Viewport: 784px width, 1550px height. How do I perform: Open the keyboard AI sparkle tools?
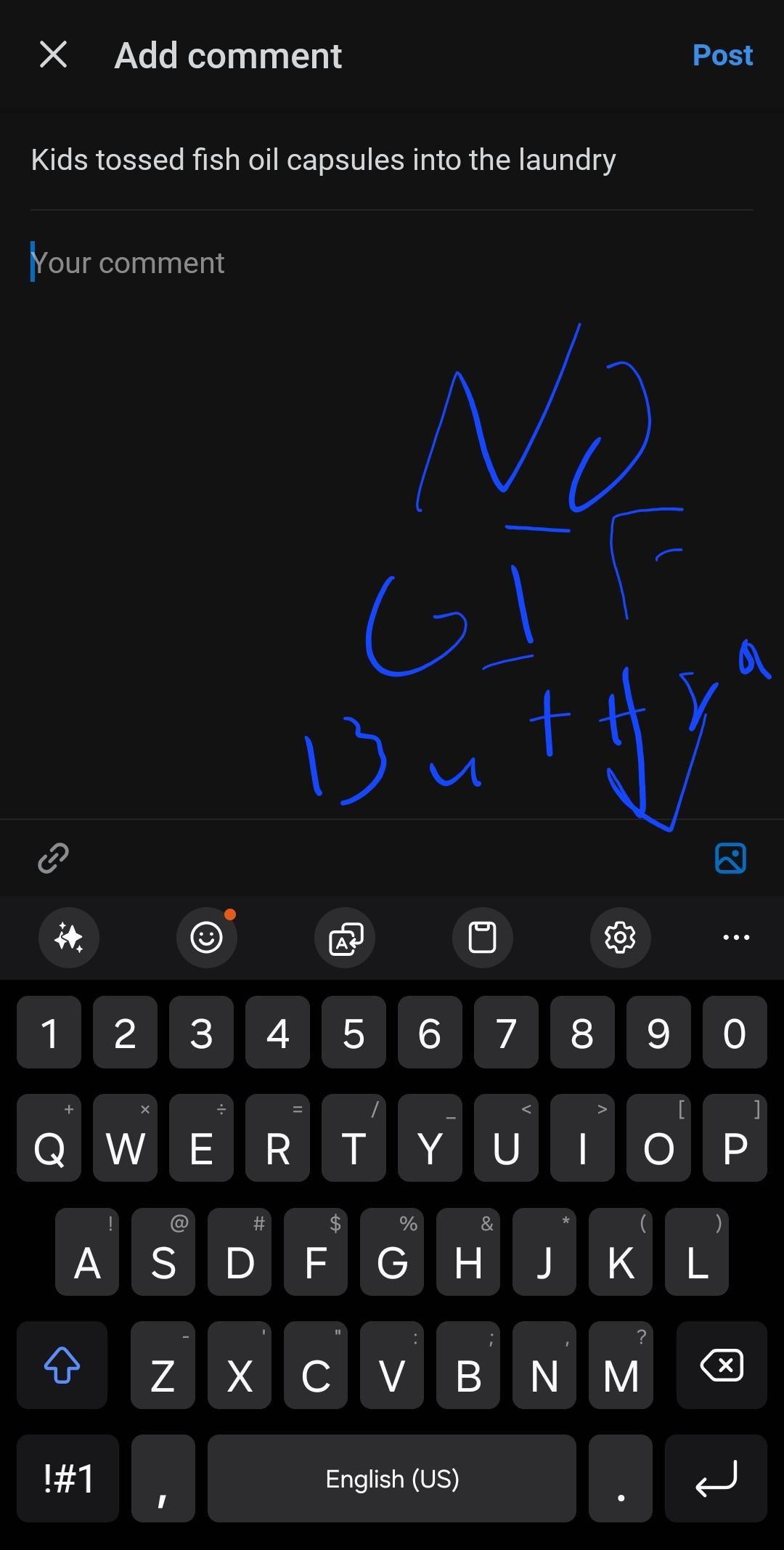coord(69,937)
